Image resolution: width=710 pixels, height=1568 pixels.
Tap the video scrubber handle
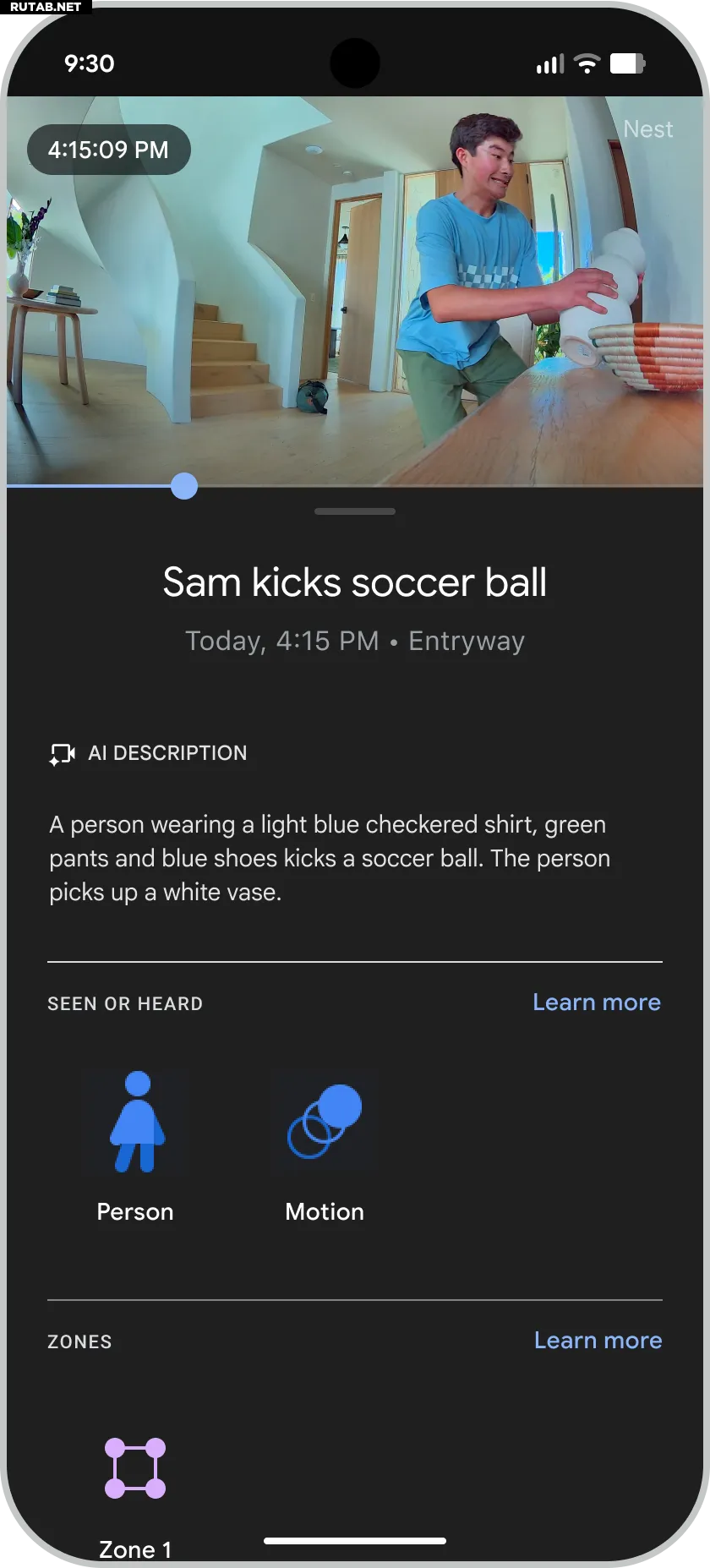point(184,486)
